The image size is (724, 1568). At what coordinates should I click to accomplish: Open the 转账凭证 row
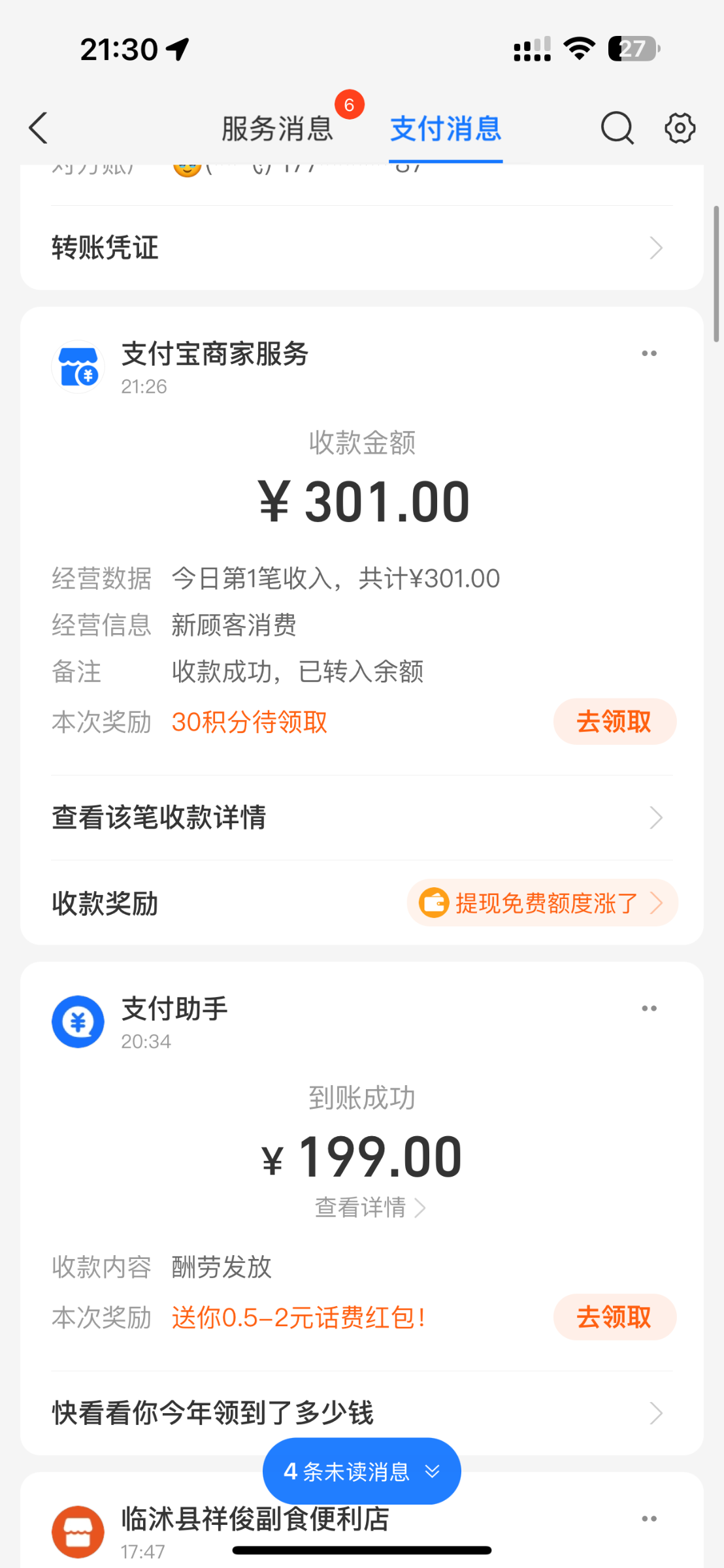(362, 248)
